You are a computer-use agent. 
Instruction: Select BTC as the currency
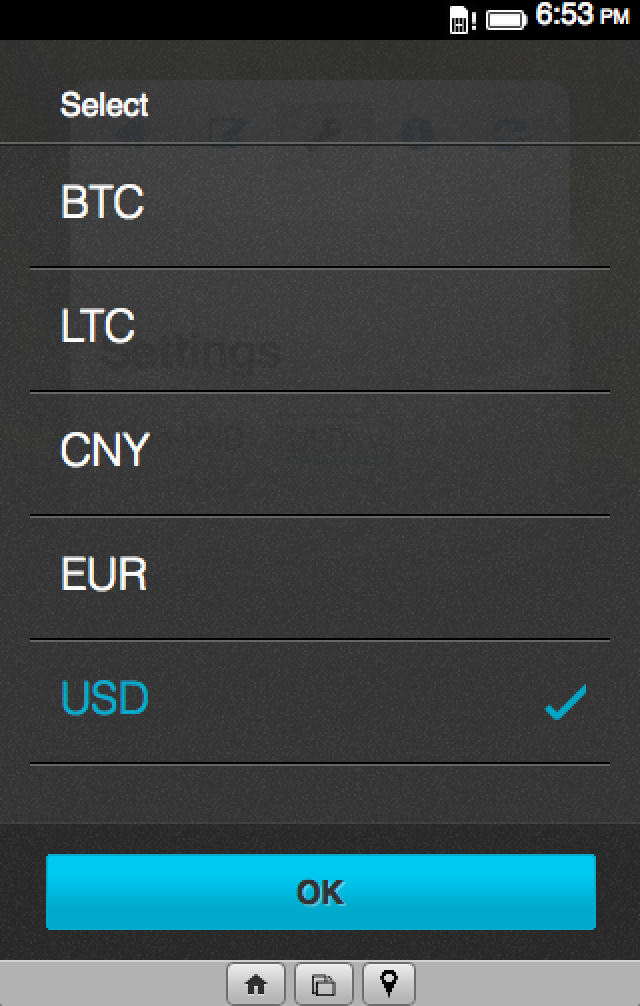(320, 204)
